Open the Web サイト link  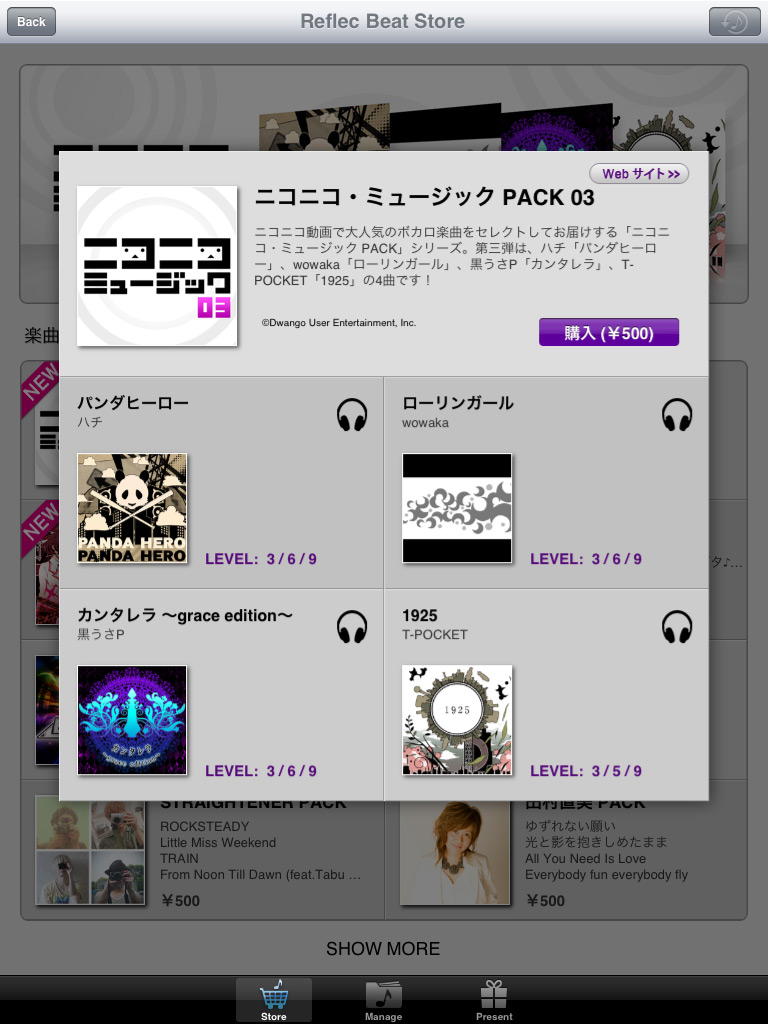coord(639,174)
